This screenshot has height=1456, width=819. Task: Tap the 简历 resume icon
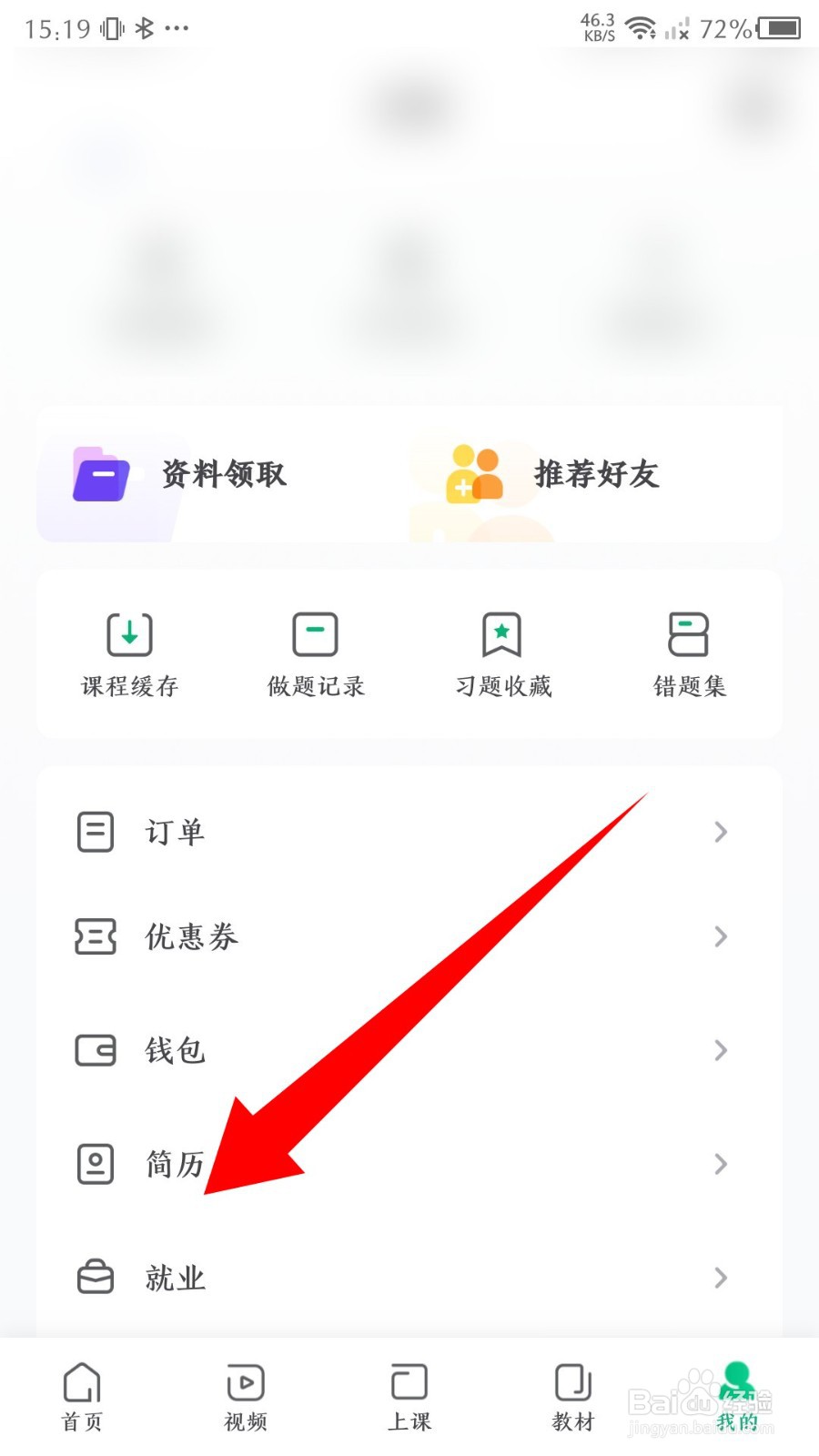click(95, 1164)
